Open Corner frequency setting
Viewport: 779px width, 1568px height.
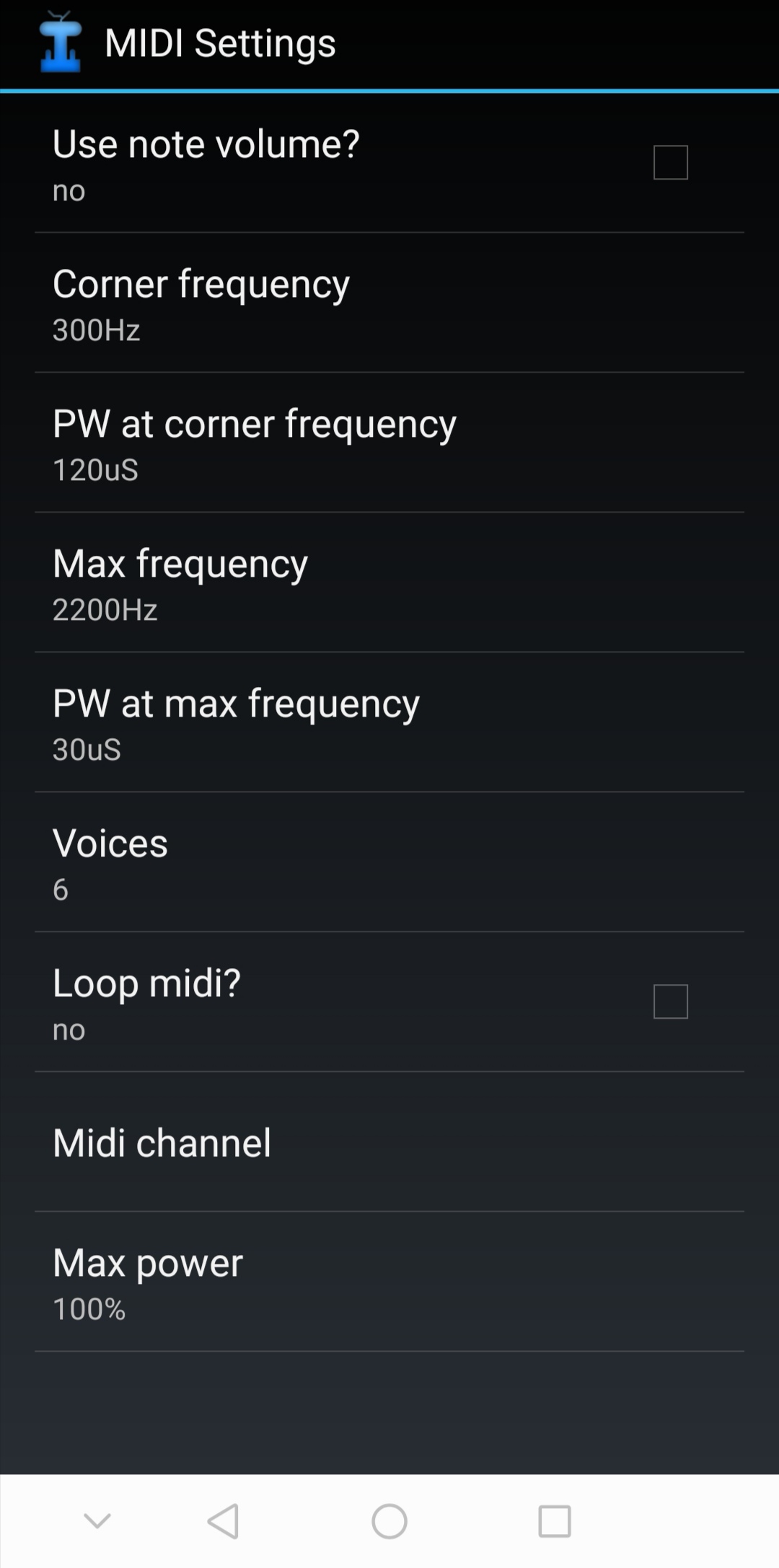[x=389, y=303]
